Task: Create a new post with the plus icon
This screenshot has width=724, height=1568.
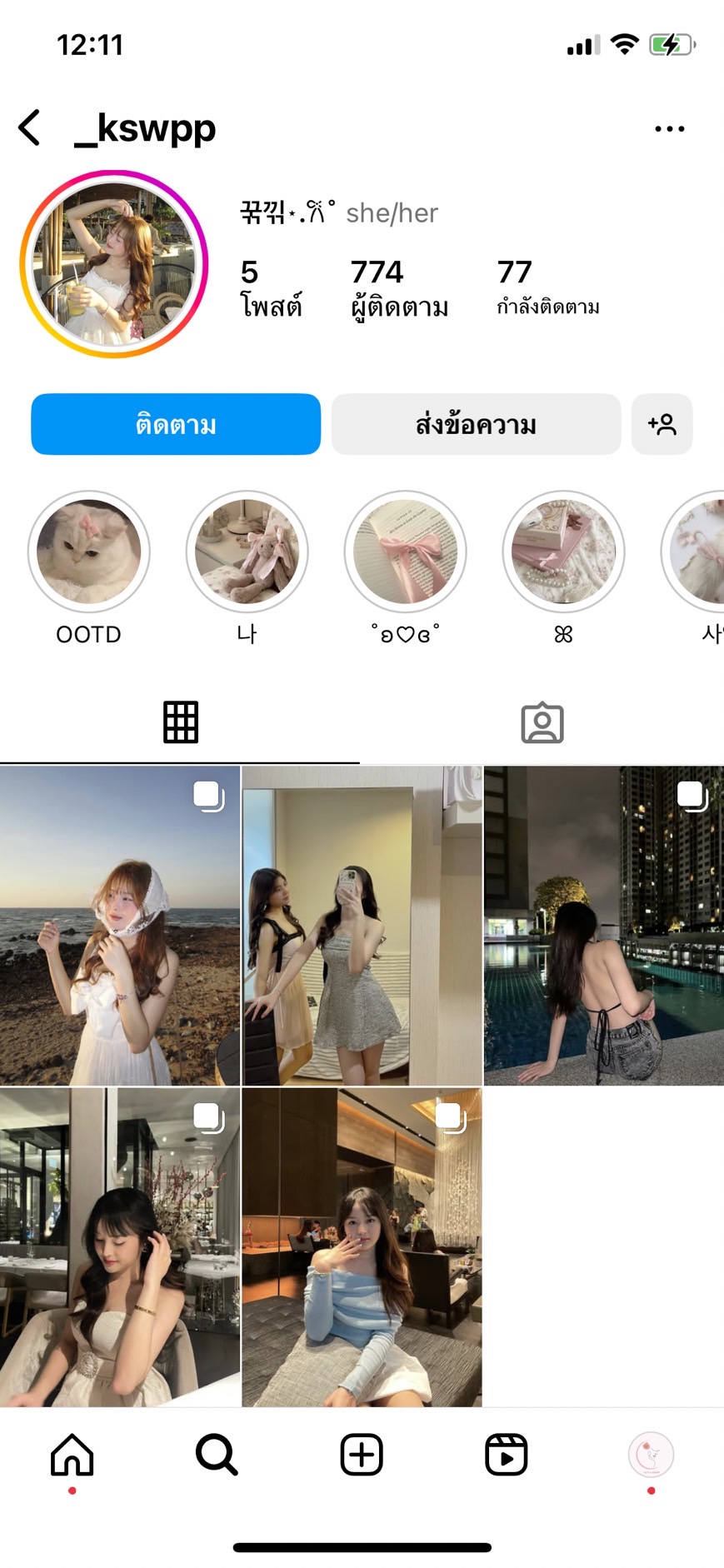Action: coord(362,1455)
